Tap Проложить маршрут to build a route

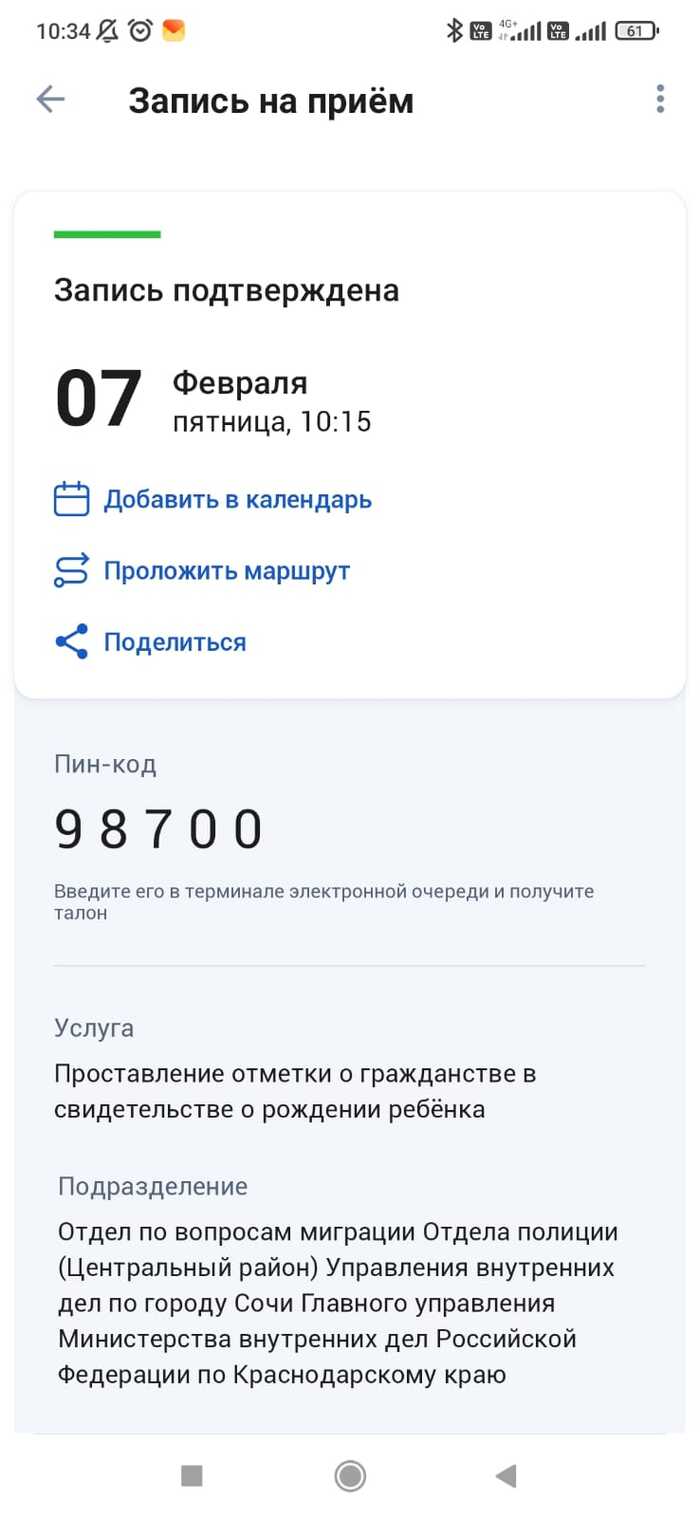click(226, 571)
